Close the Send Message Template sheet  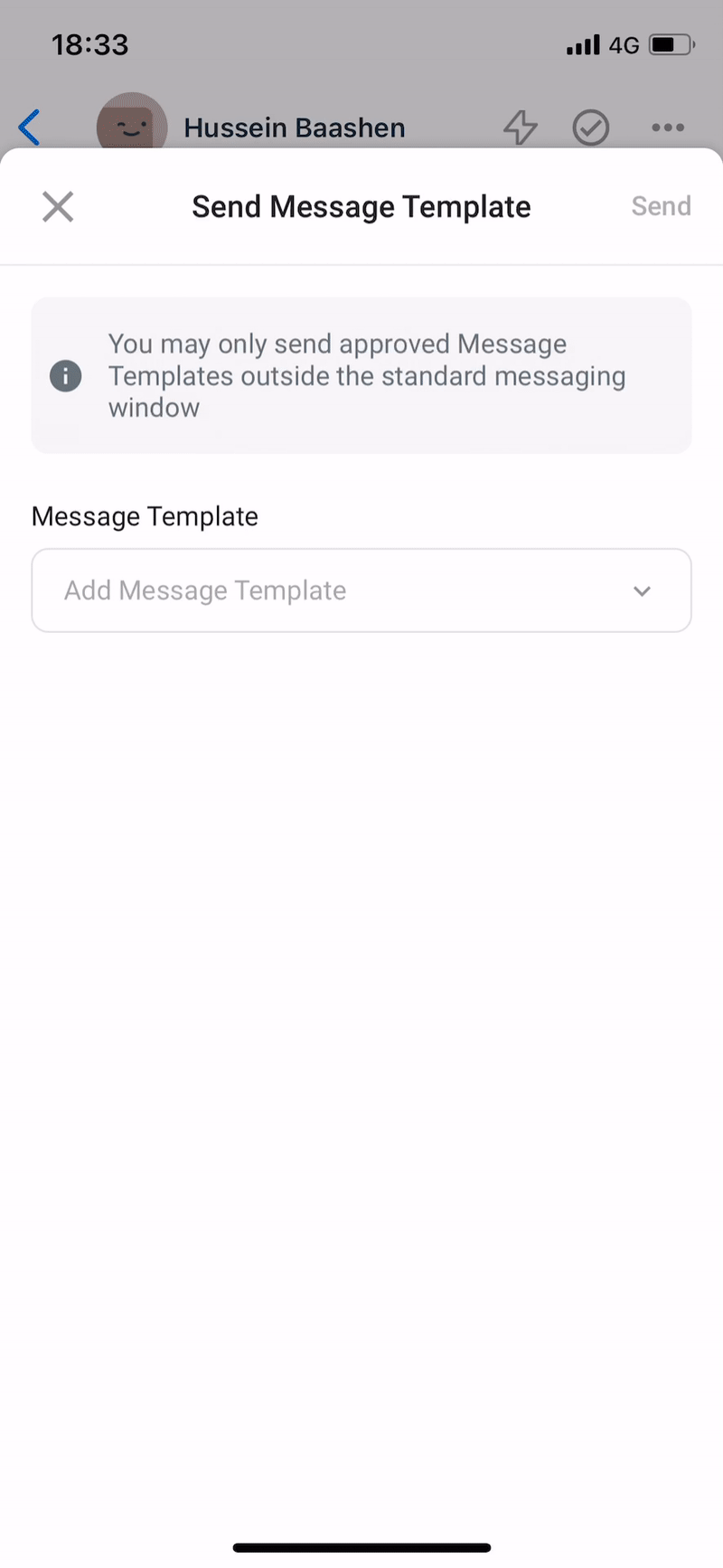pyautogui.click(x=58, y=207)
